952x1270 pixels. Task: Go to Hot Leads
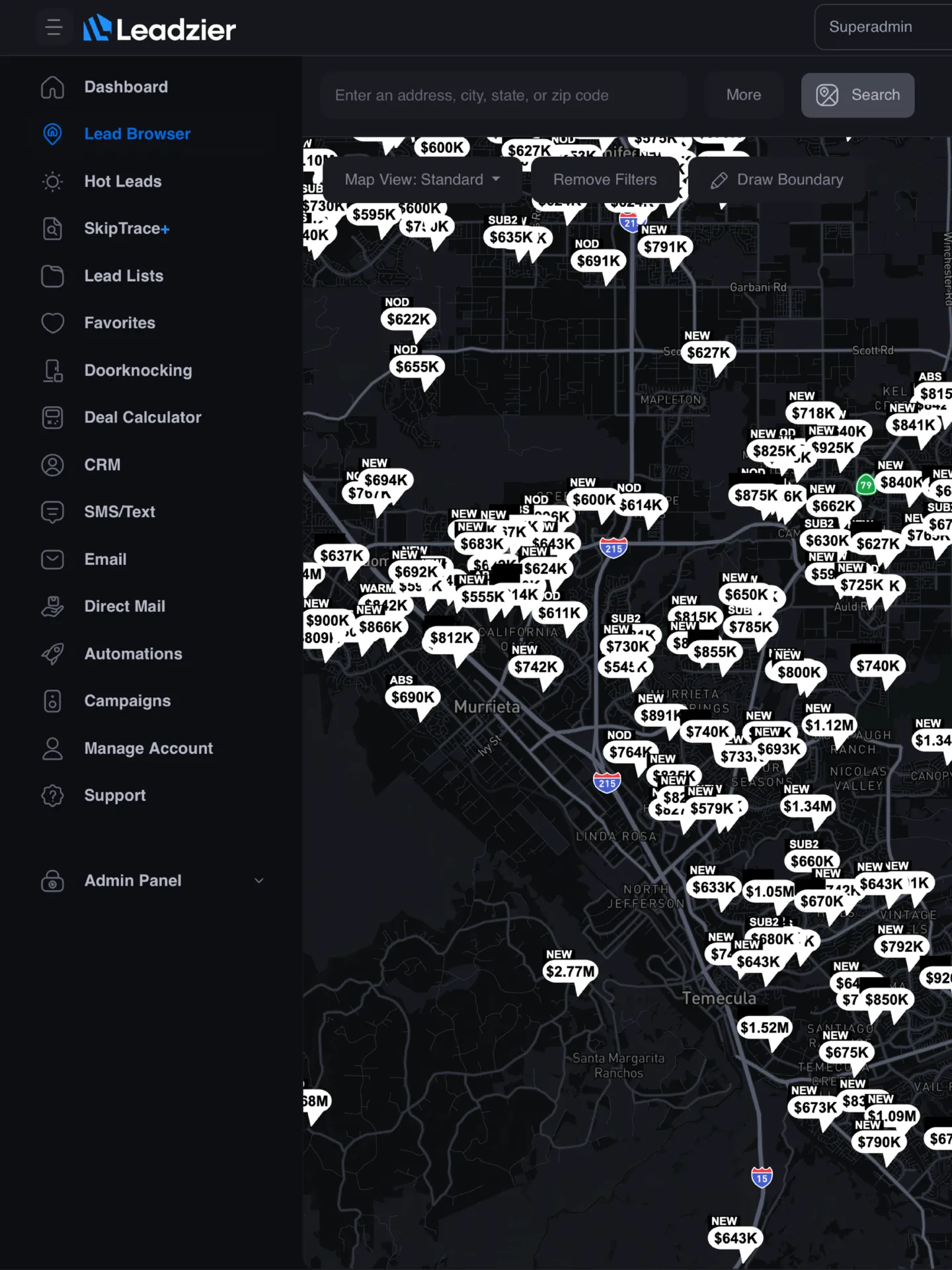point(122,181)
